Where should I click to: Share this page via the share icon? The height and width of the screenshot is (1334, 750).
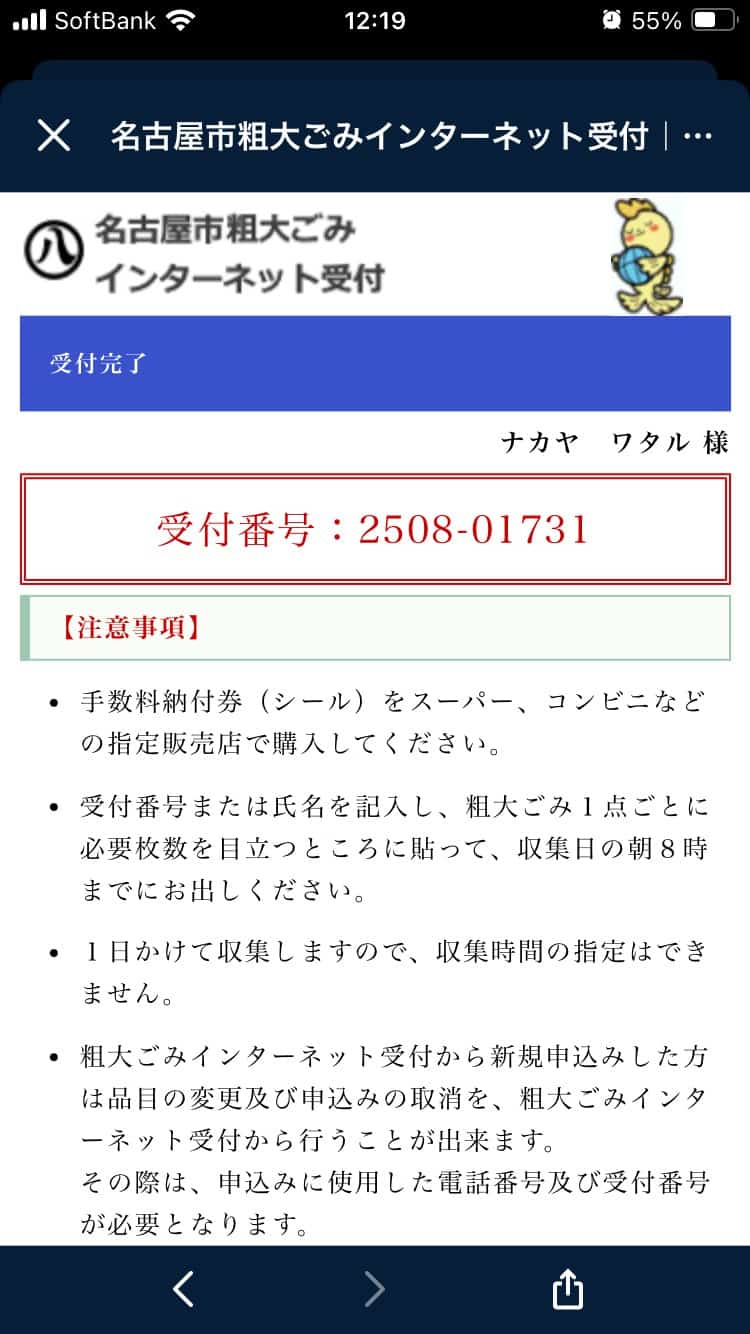pos(567,1288)
